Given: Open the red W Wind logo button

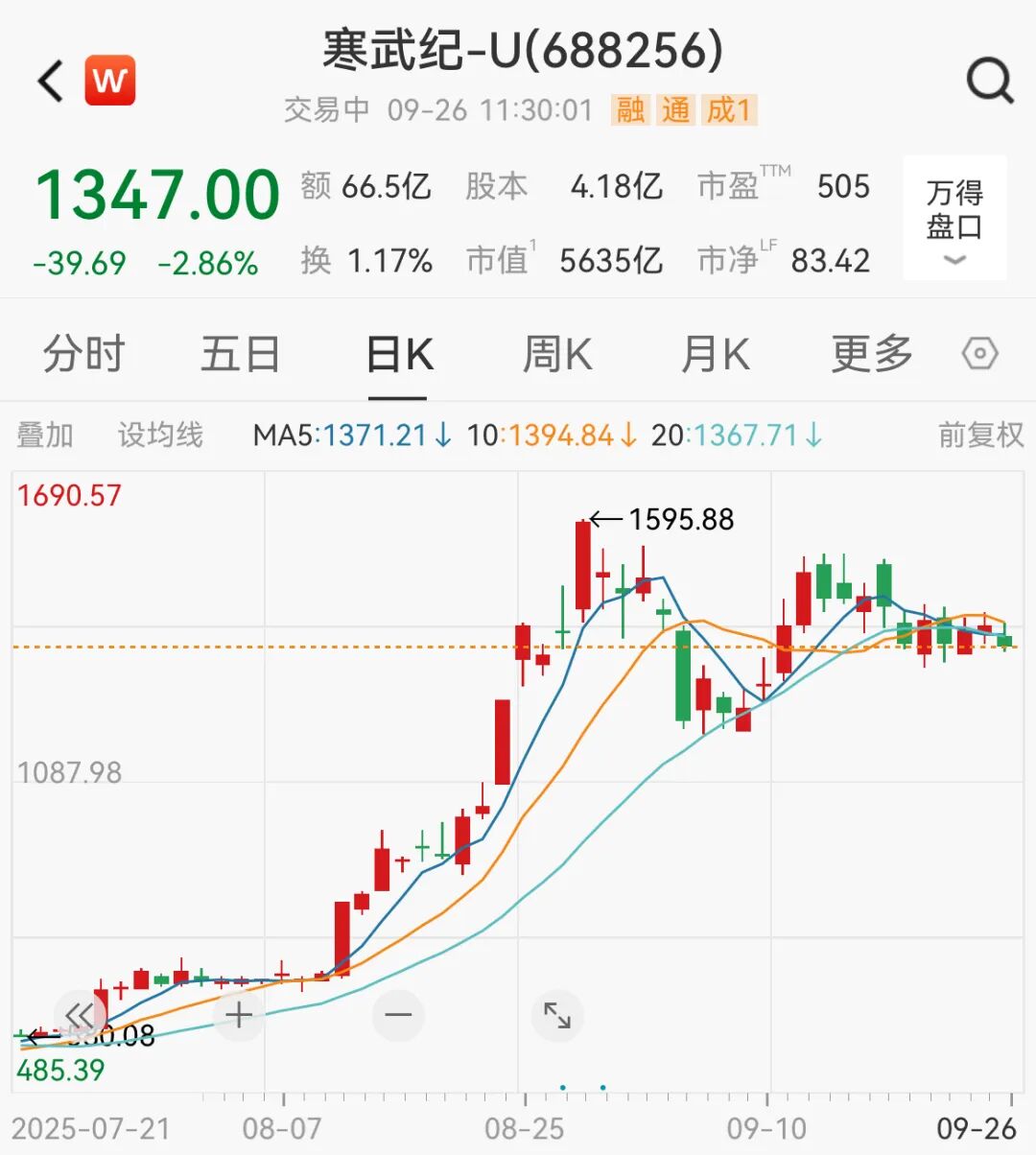Looking at the screenshot, I should coord(110,81).
